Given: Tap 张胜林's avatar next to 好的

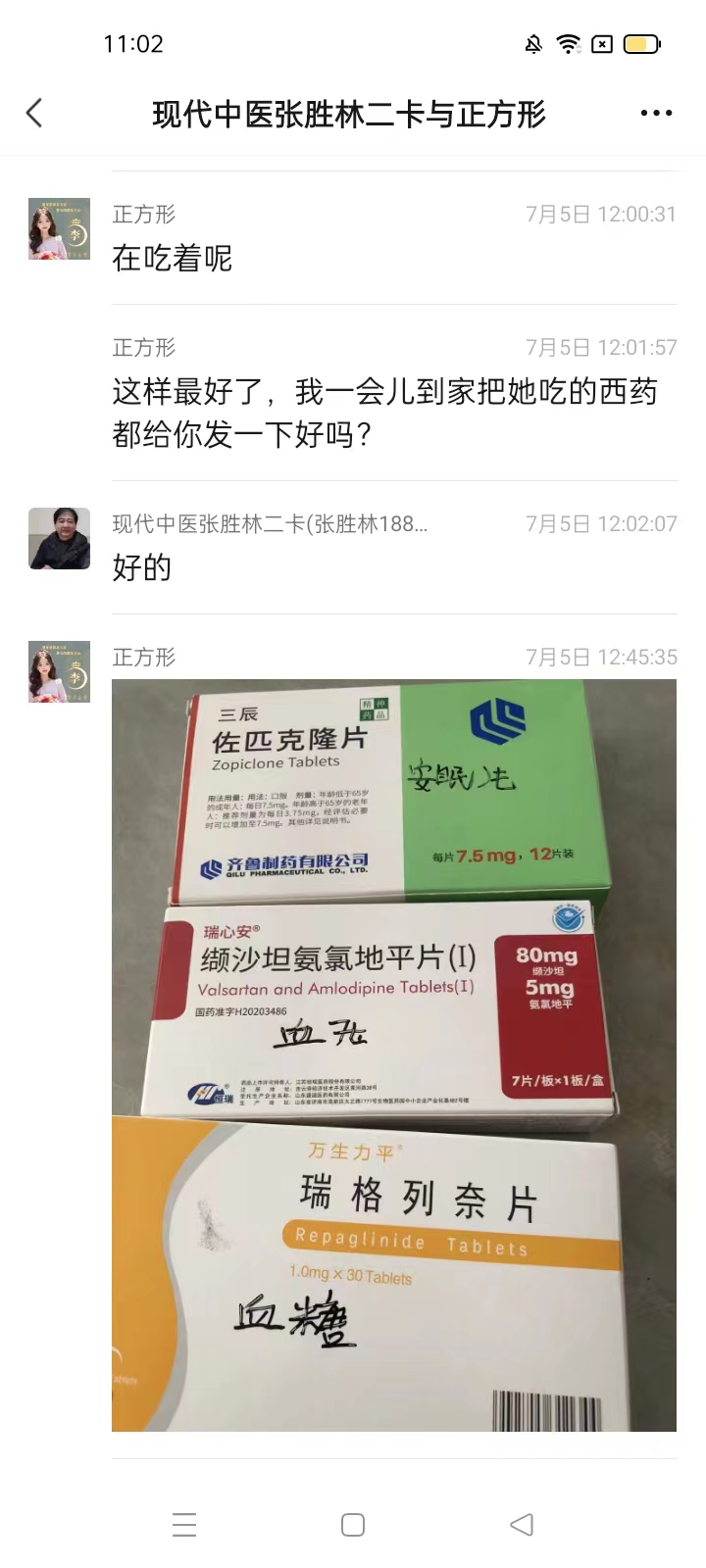Looking at the screenshot, I should pyautogui.click(x=59, y=538).
